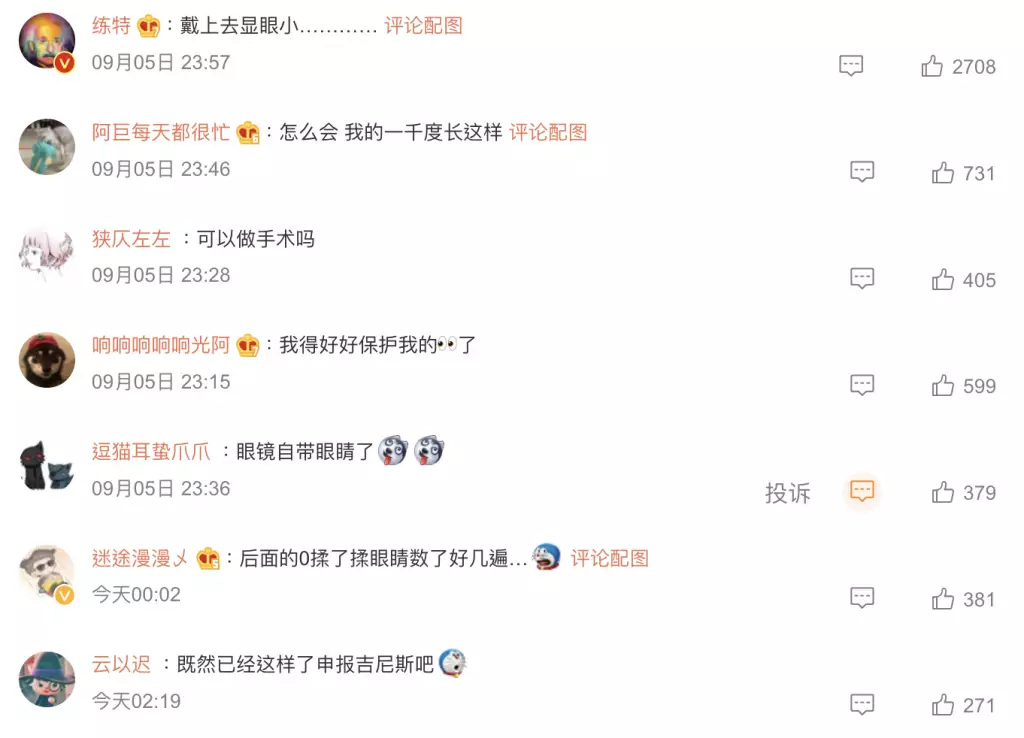Like 狭仄左左's comment about surgery
The height and width of the screenshot is (738, 1024).
[943, 280]
